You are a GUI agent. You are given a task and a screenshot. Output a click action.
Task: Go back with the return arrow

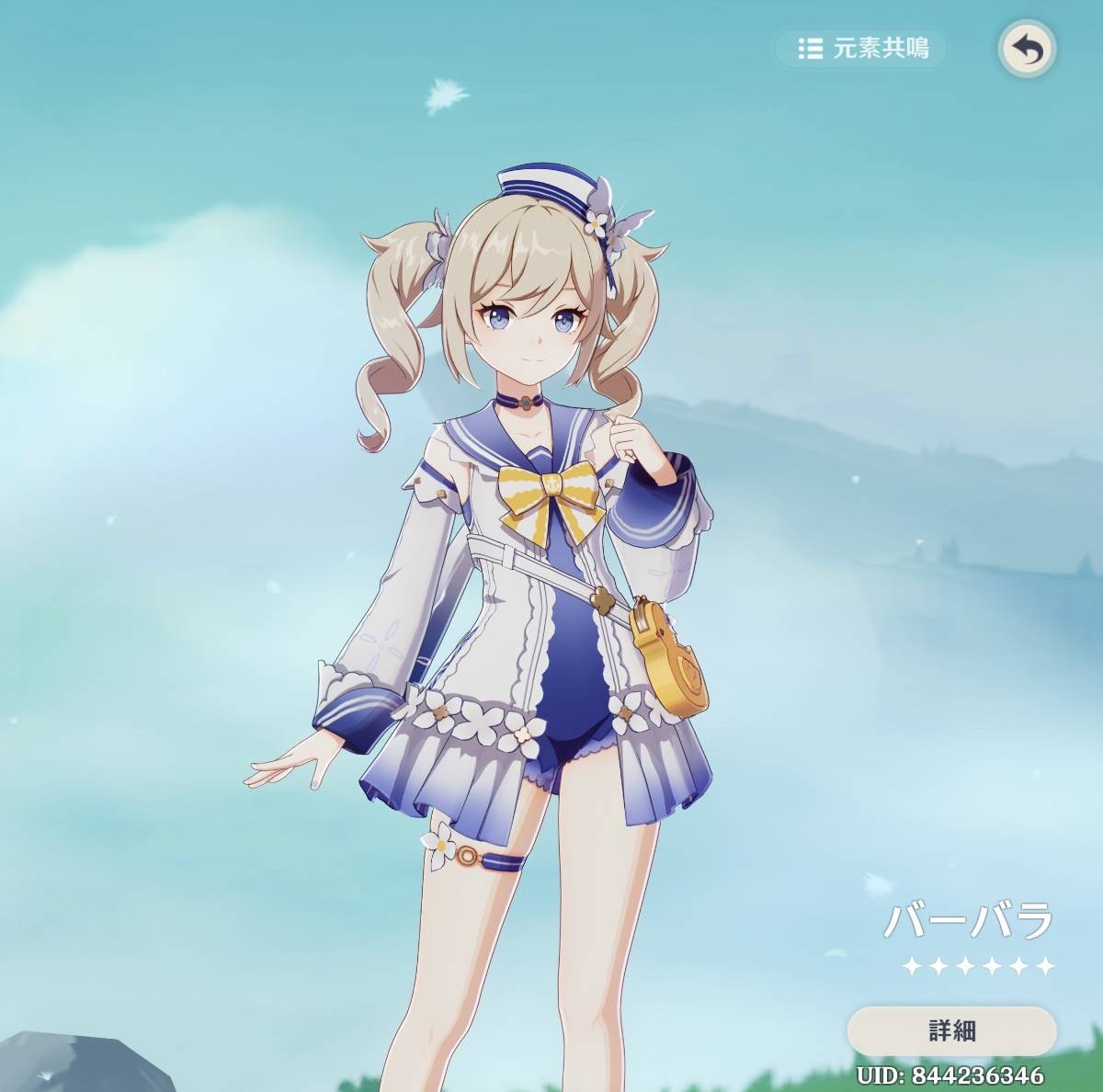[1027, 50]
